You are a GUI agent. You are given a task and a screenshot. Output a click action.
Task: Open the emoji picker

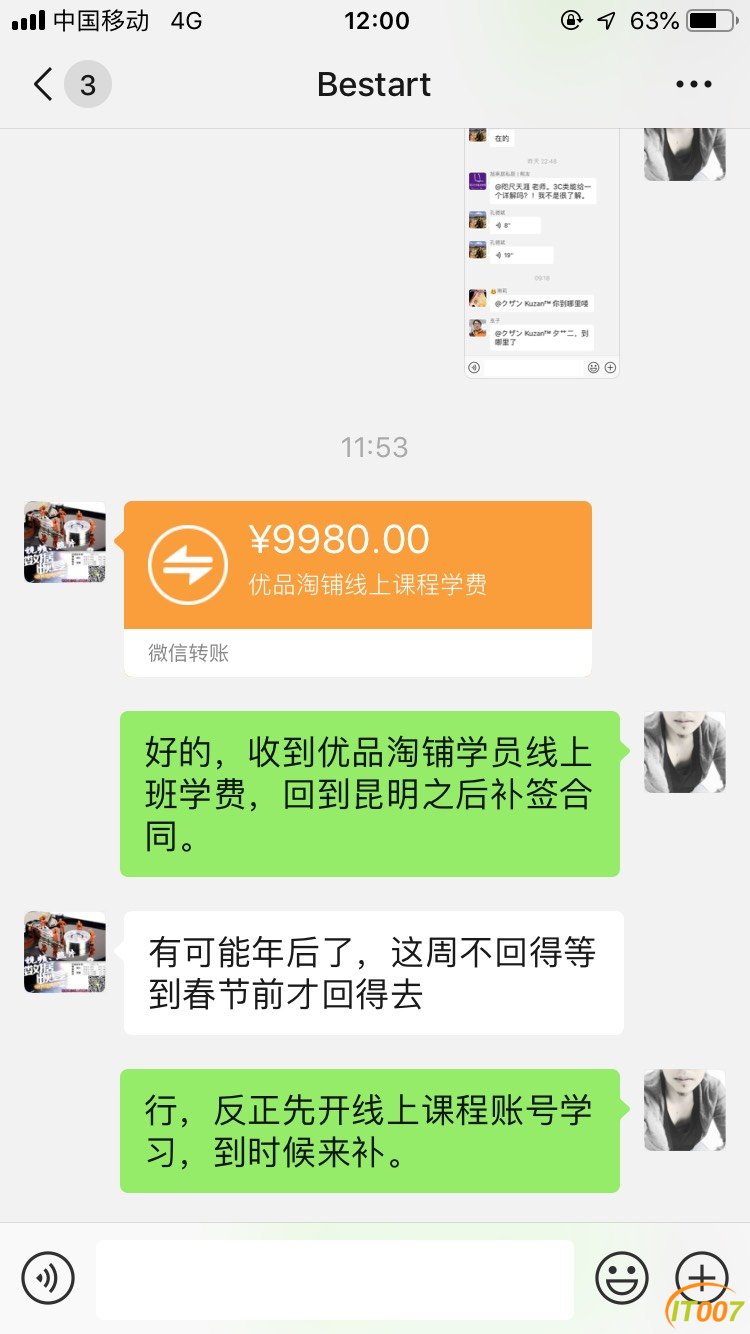(x=622, y=1277)
